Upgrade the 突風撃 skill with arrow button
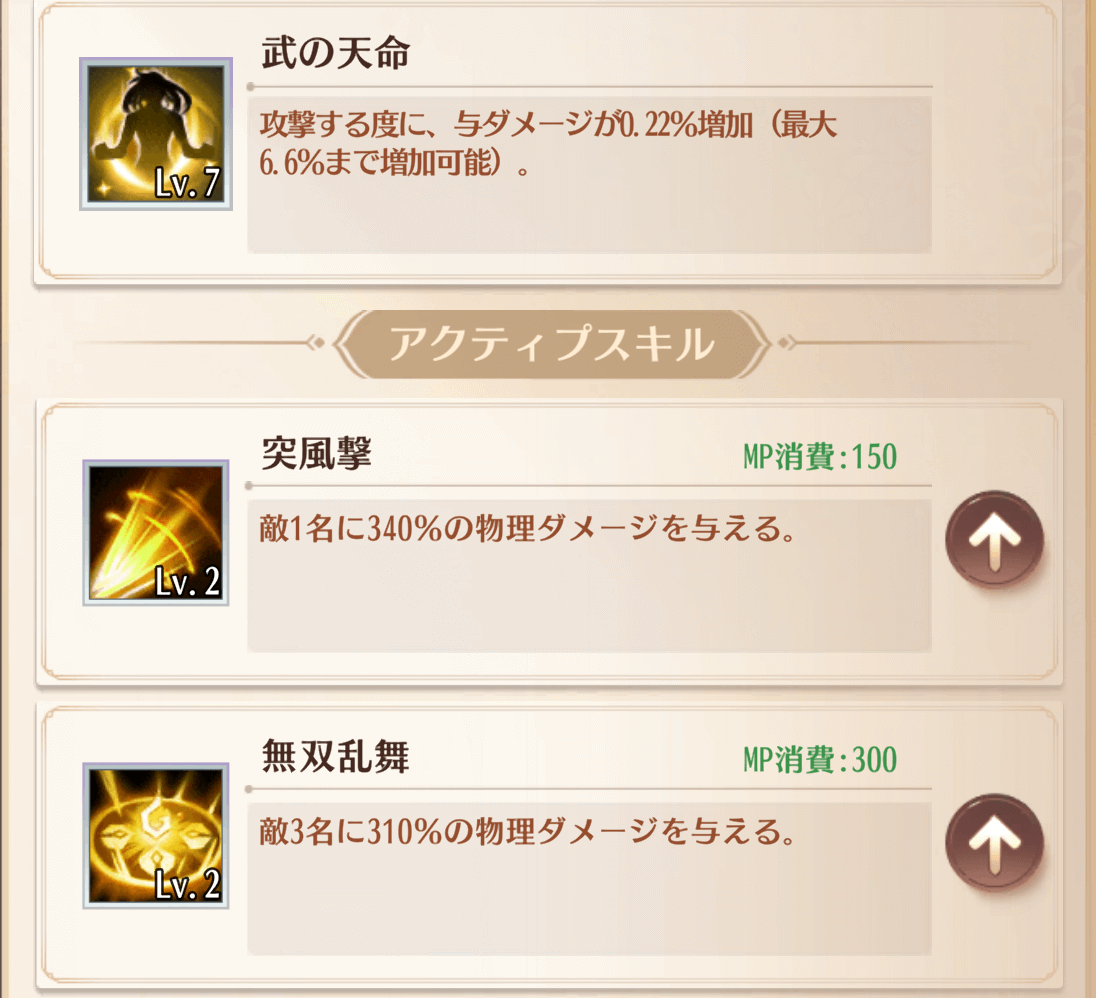This screenshot has height=998, width=1096. [994, 541]
